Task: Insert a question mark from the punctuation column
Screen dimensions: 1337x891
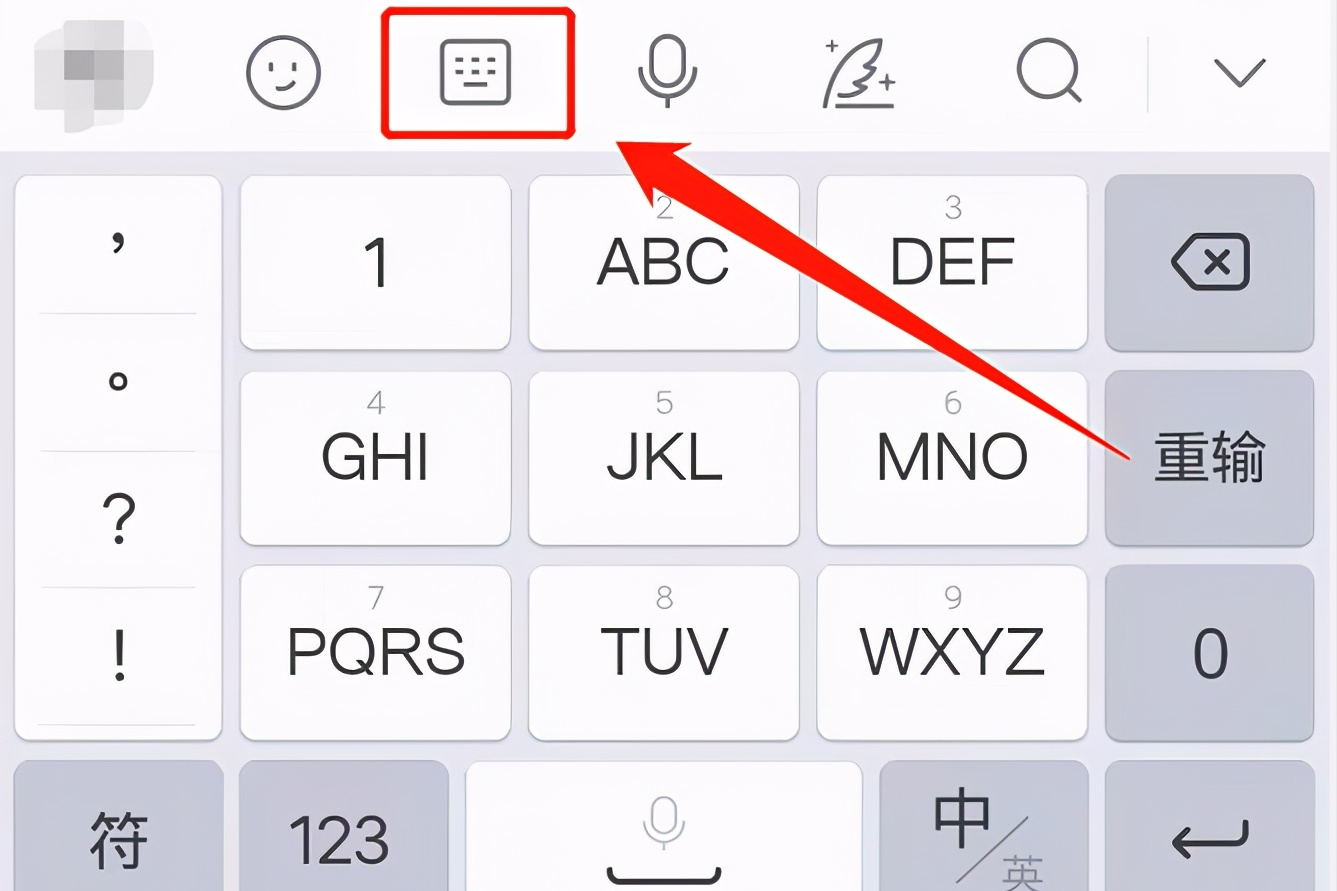Action: pyautogui.click(x=118, y=520)
